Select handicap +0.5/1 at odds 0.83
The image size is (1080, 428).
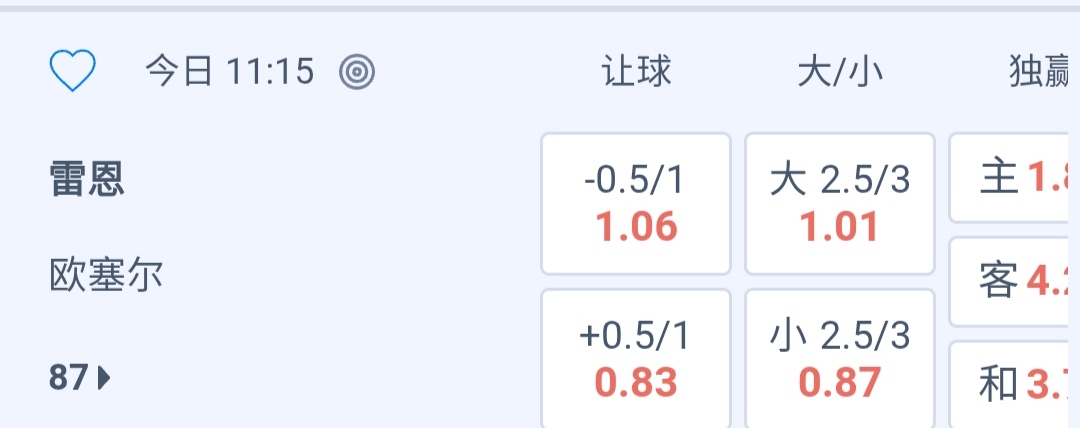(x=636, y=359)
